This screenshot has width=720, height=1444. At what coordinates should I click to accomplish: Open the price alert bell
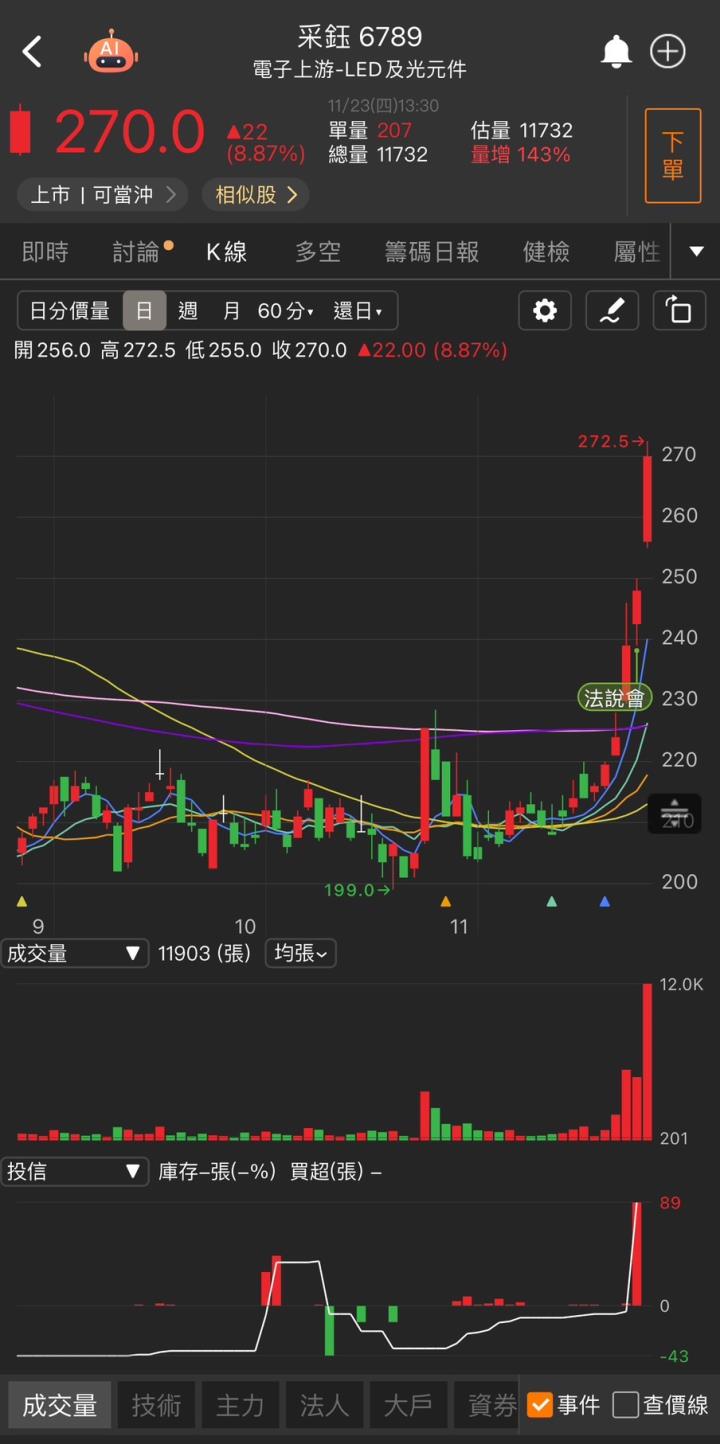tap(616, 51)
